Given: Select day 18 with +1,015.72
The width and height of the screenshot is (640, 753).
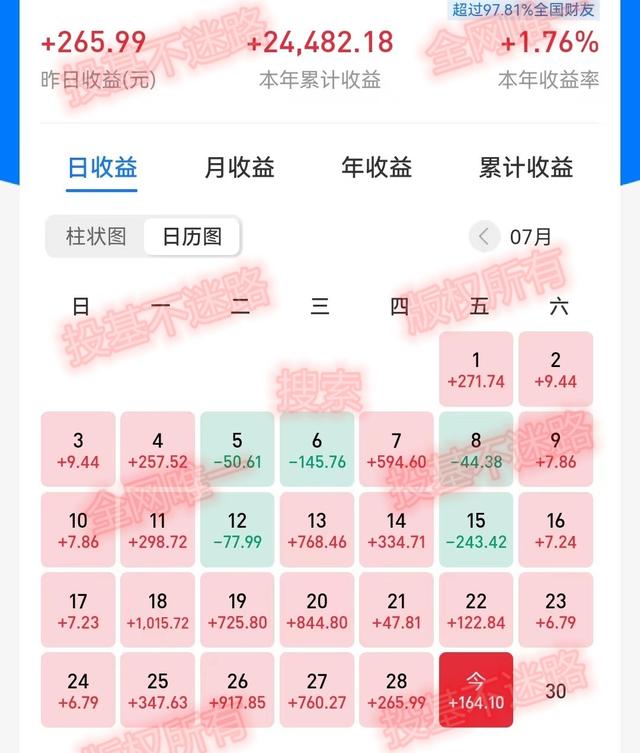Looking at the screenshot, I should click(158, 610).
